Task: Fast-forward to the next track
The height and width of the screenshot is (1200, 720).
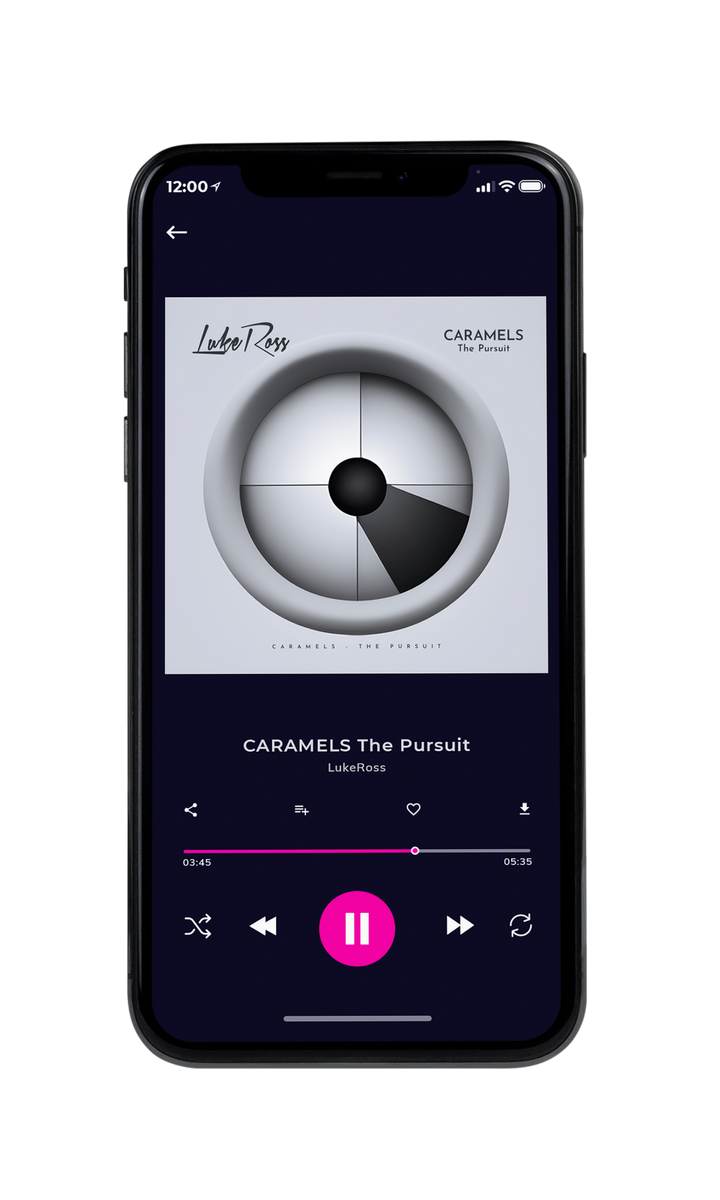Action: [x=460, y=926]
